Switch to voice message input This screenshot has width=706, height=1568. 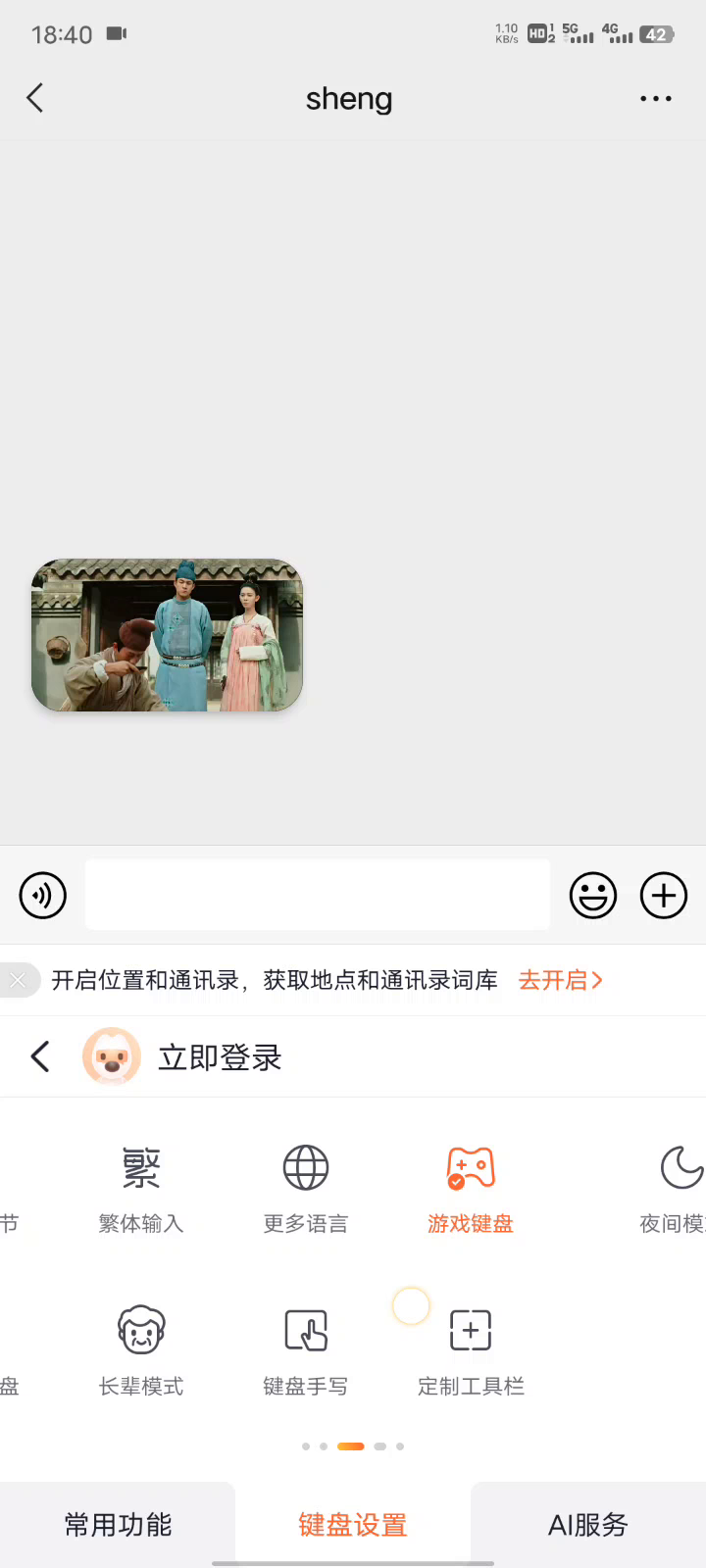(x=43, y=895)
